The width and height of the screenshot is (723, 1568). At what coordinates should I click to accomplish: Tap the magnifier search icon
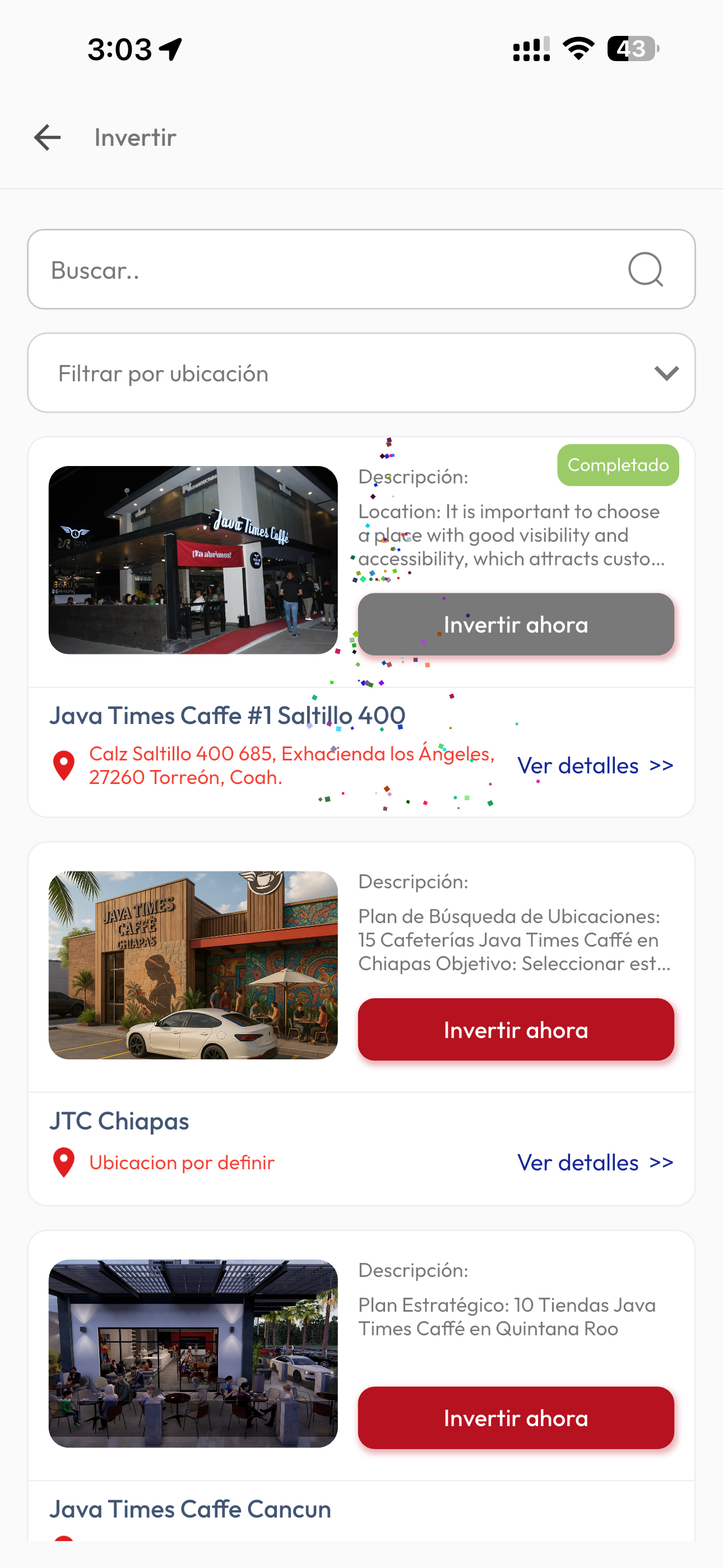(x=645, y=270)
